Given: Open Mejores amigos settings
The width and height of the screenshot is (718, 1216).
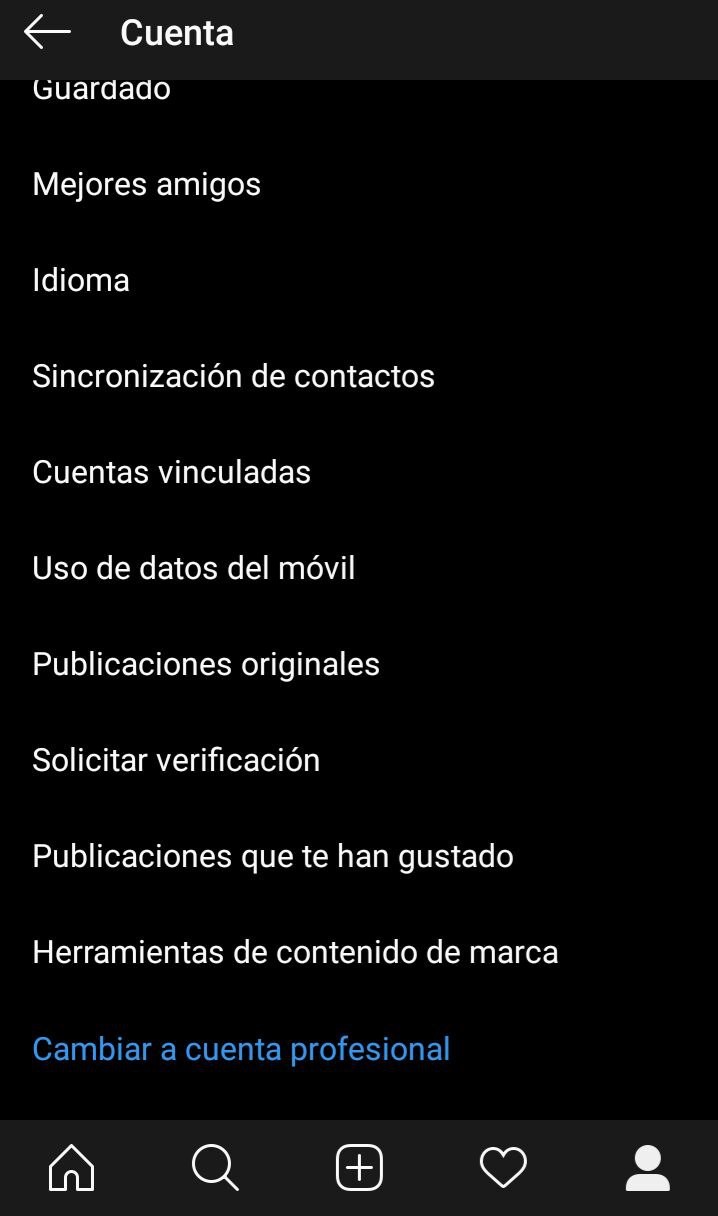Looking at the screenshot, I should (359, 184).
